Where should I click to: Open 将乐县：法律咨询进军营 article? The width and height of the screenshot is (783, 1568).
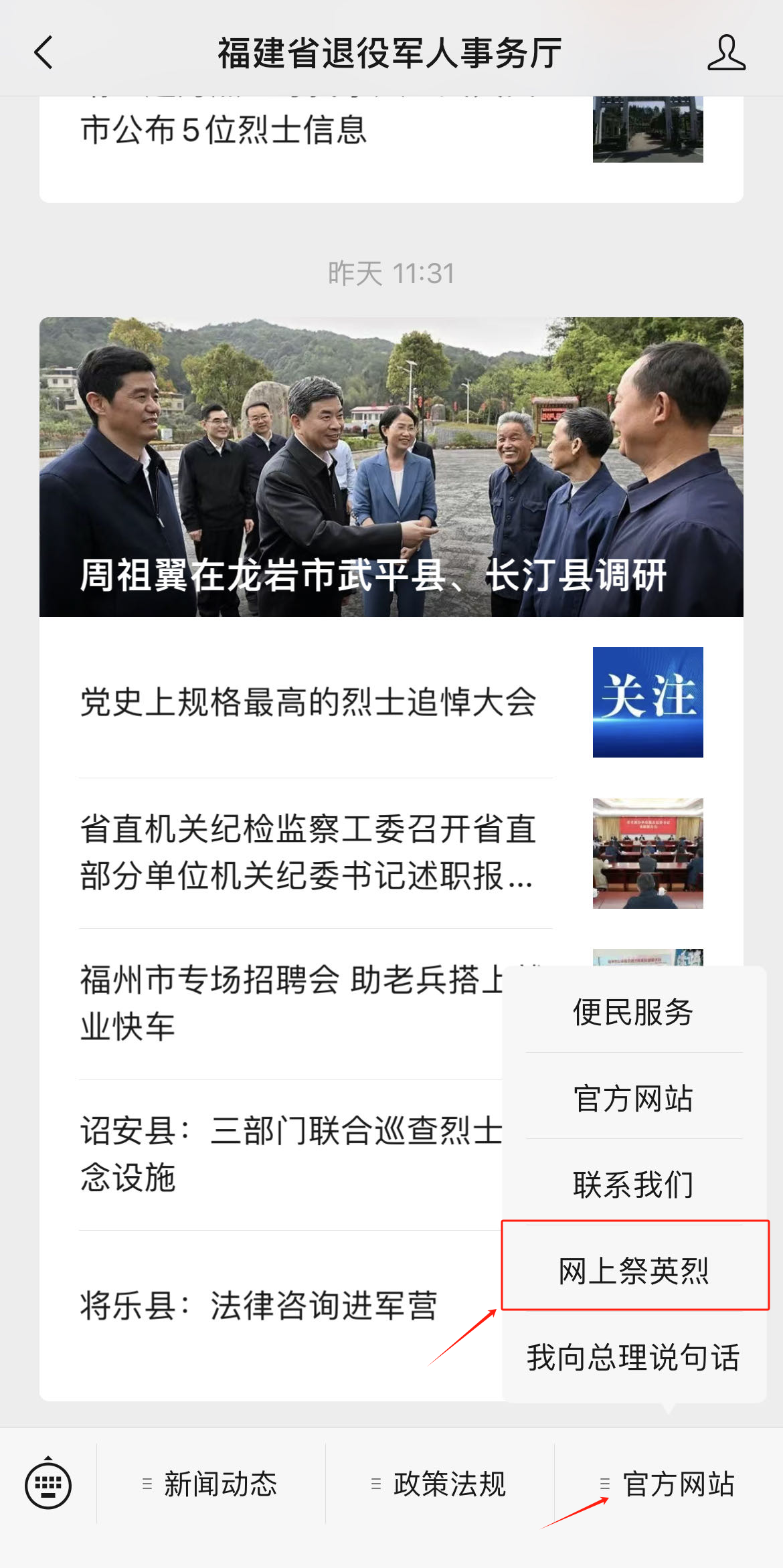[x=258, y=1305]
